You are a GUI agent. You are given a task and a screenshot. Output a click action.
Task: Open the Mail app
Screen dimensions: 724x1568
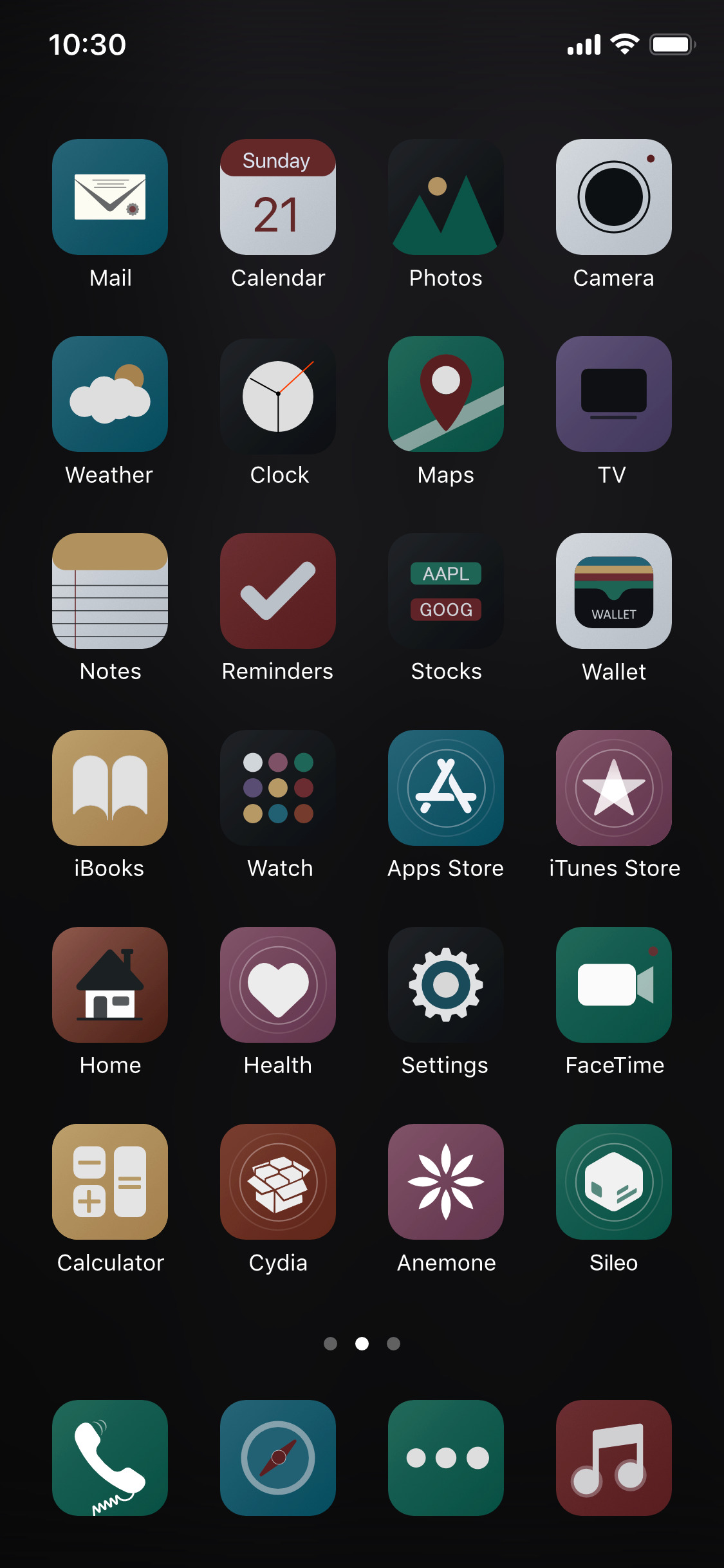(x=110, y=197)
